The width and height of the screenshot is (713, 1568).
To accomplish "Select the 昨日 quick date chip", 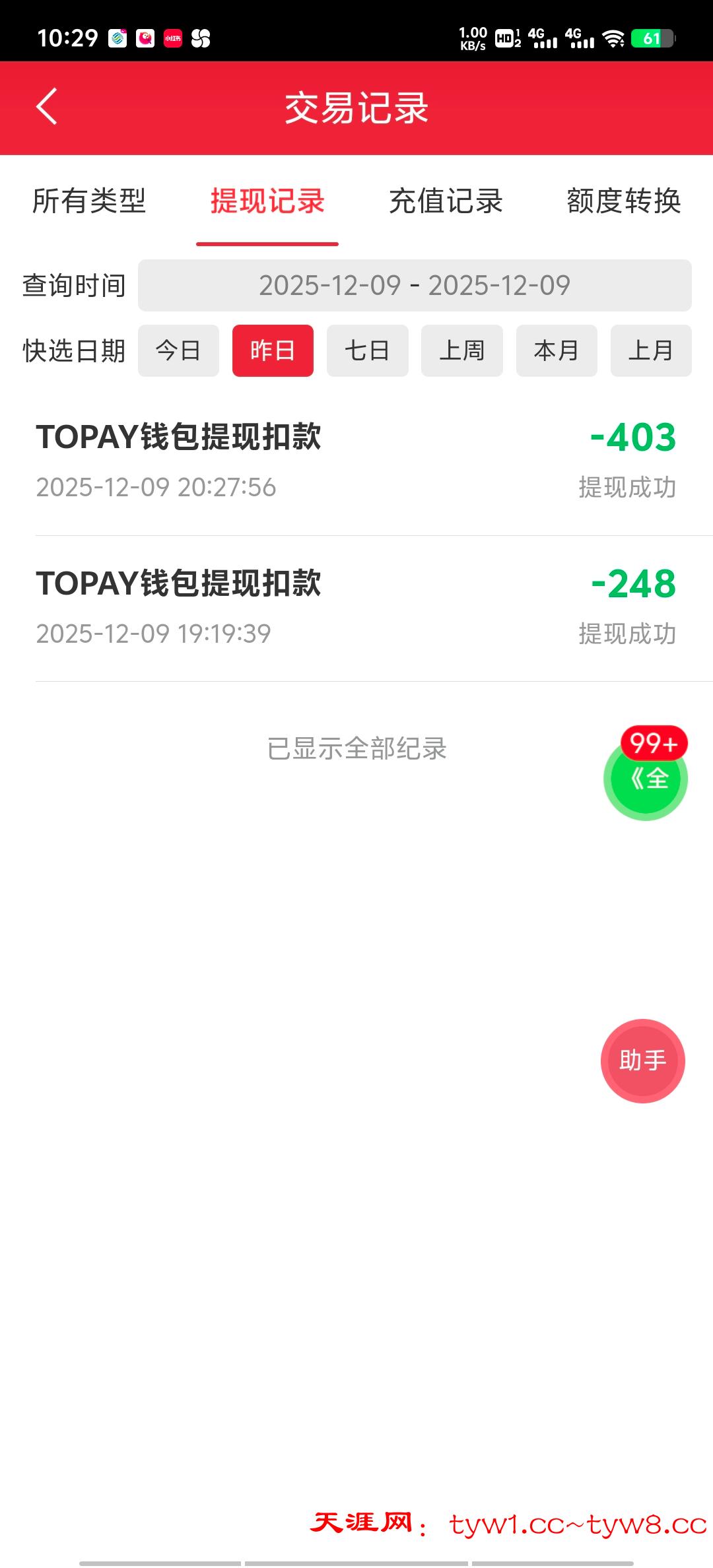I will coord(273,351).
